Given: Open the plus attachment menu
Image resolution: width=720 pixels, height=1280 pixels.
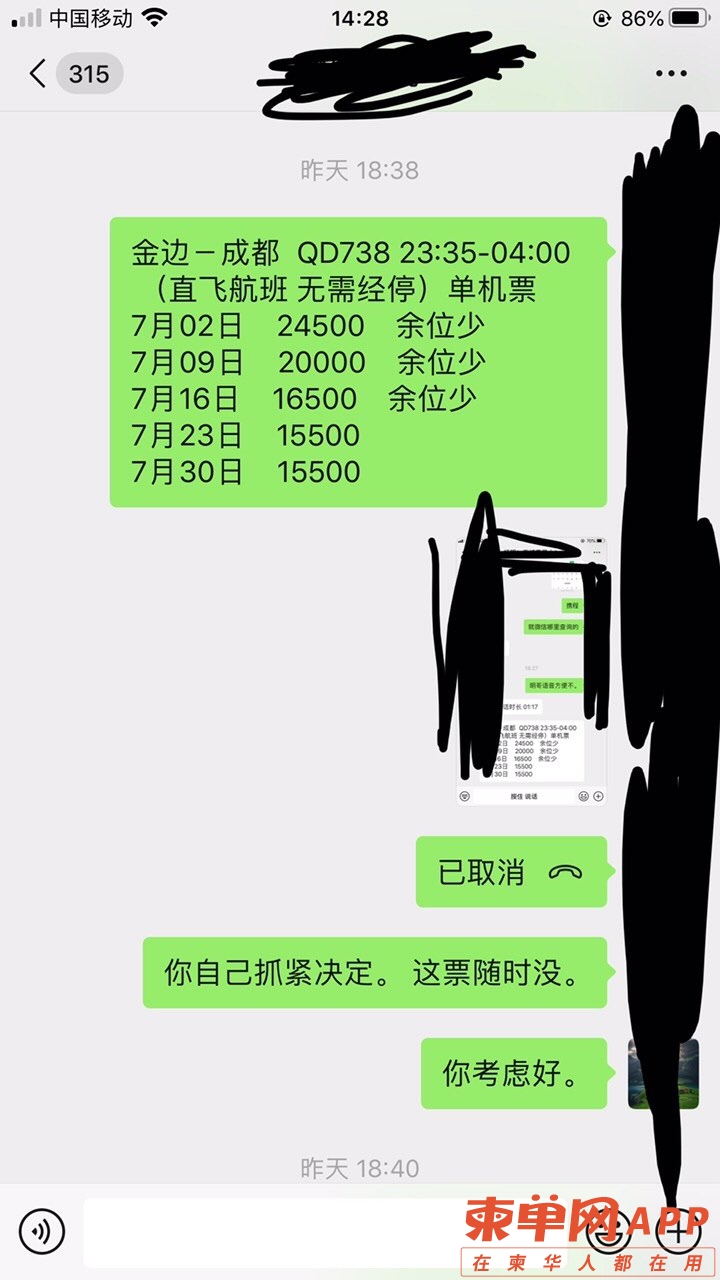Looking at the screenshot, I should (x=677, y=1231).
